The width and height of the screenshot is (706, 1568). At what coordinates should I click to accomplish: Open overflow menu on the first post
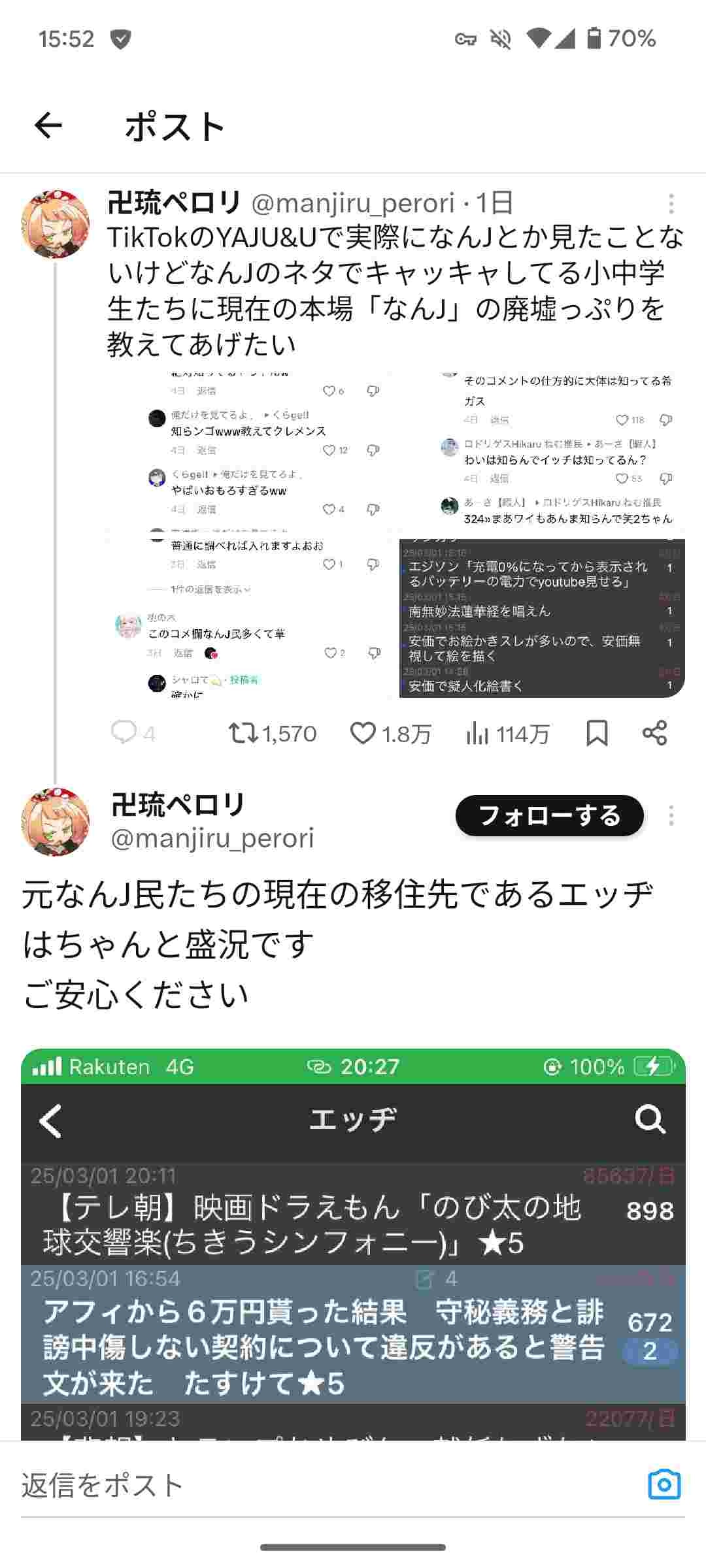click(x=671, y=204)
